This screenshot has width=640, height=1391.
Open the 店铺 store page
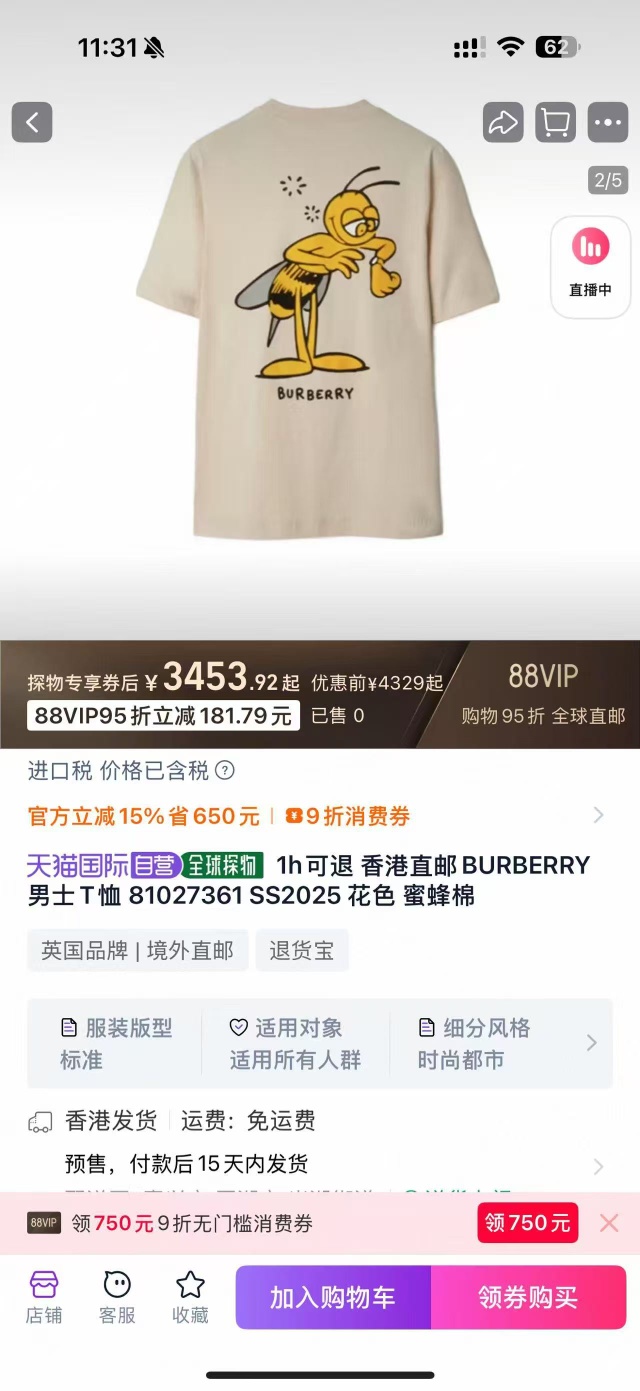pyautogui.click(x=44, y=1297)
